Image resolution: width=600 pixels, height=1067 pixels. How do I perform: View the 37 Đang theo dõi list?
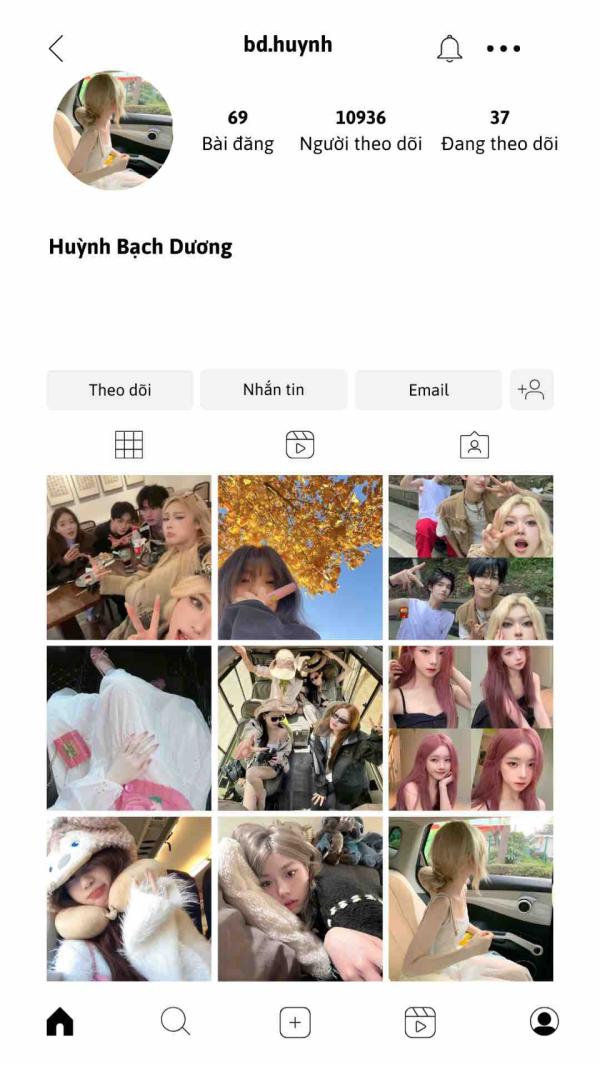click(x=499, y=131)
